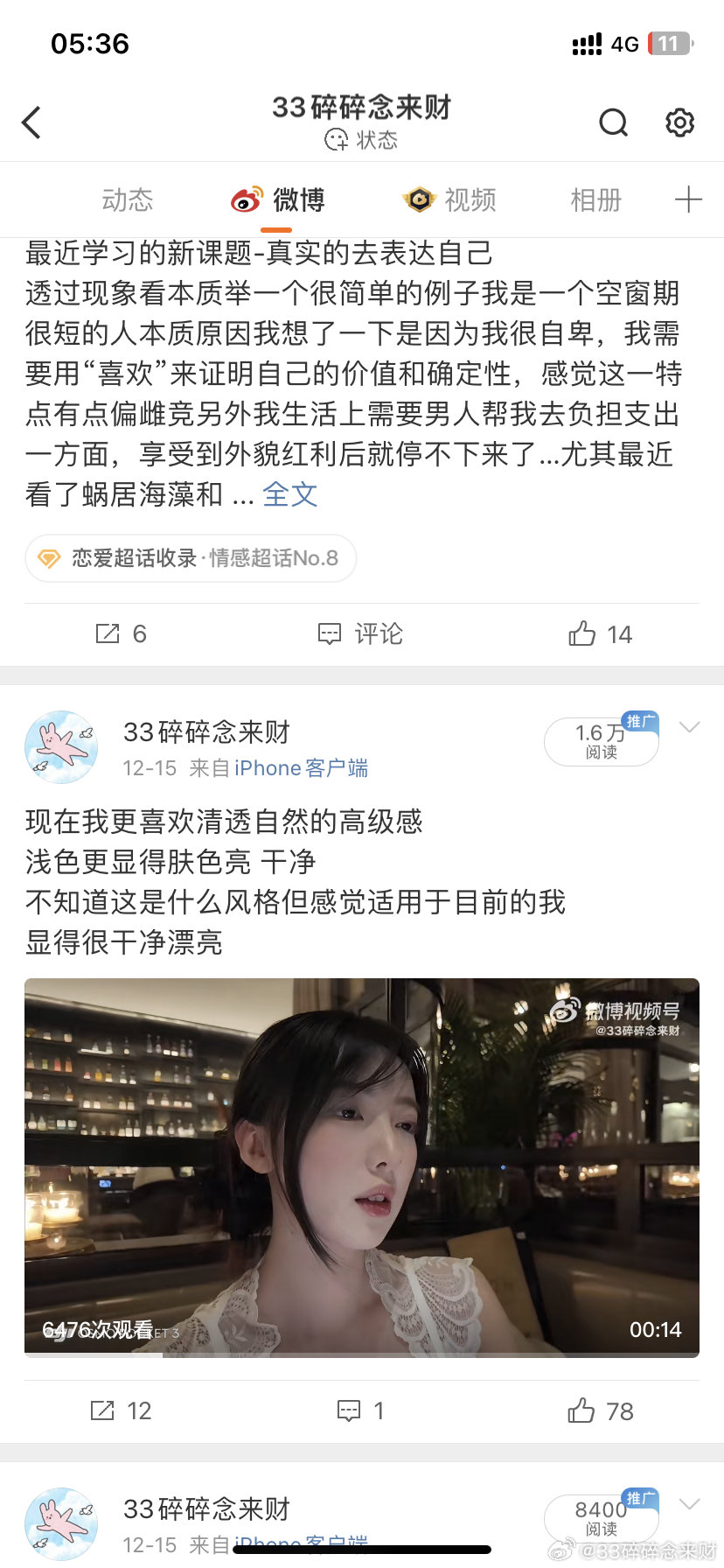Image resolution: width=724 pixels, height=1568 pixels.
Task: Open the settings gear icon
Action: [x=680, y=122]
